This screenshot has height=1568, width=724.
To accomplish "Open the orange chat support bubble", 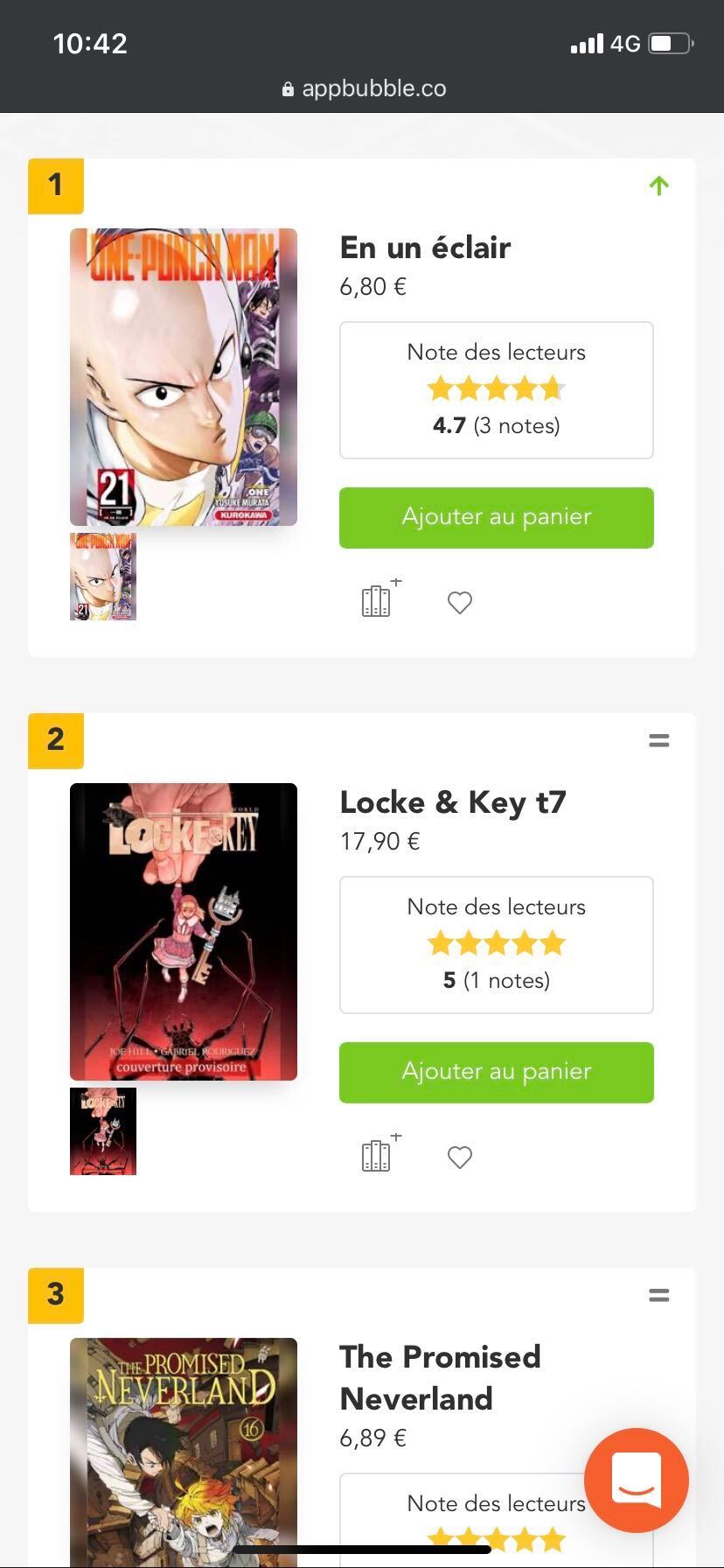I will (636, 1480).
